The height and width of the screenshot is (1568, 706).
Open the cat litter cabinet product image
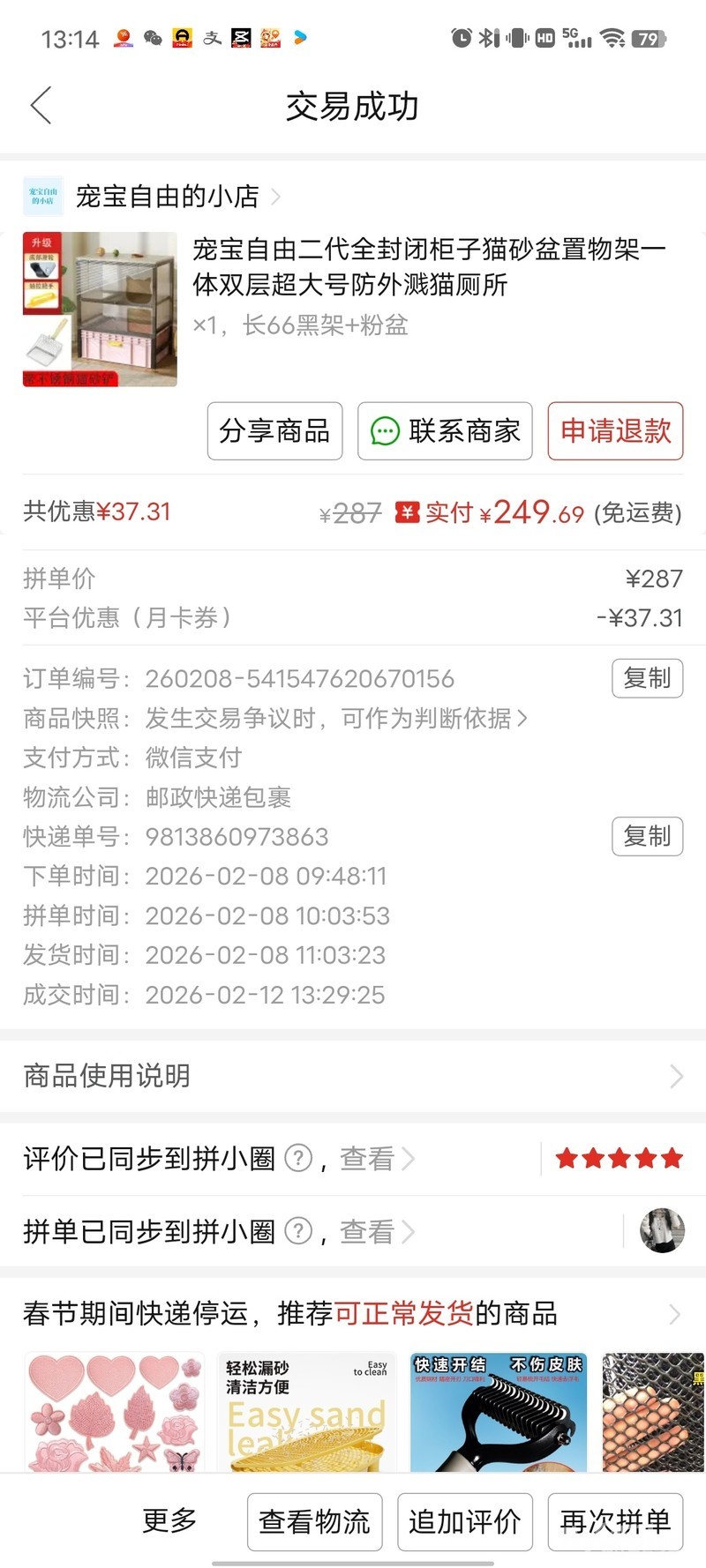pos(100,309)
